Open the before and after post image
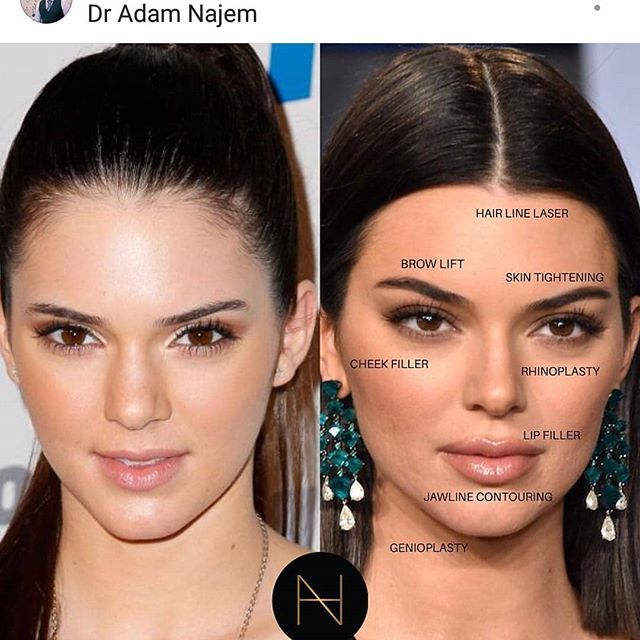640x640 pixels. (x=320, y=340)
